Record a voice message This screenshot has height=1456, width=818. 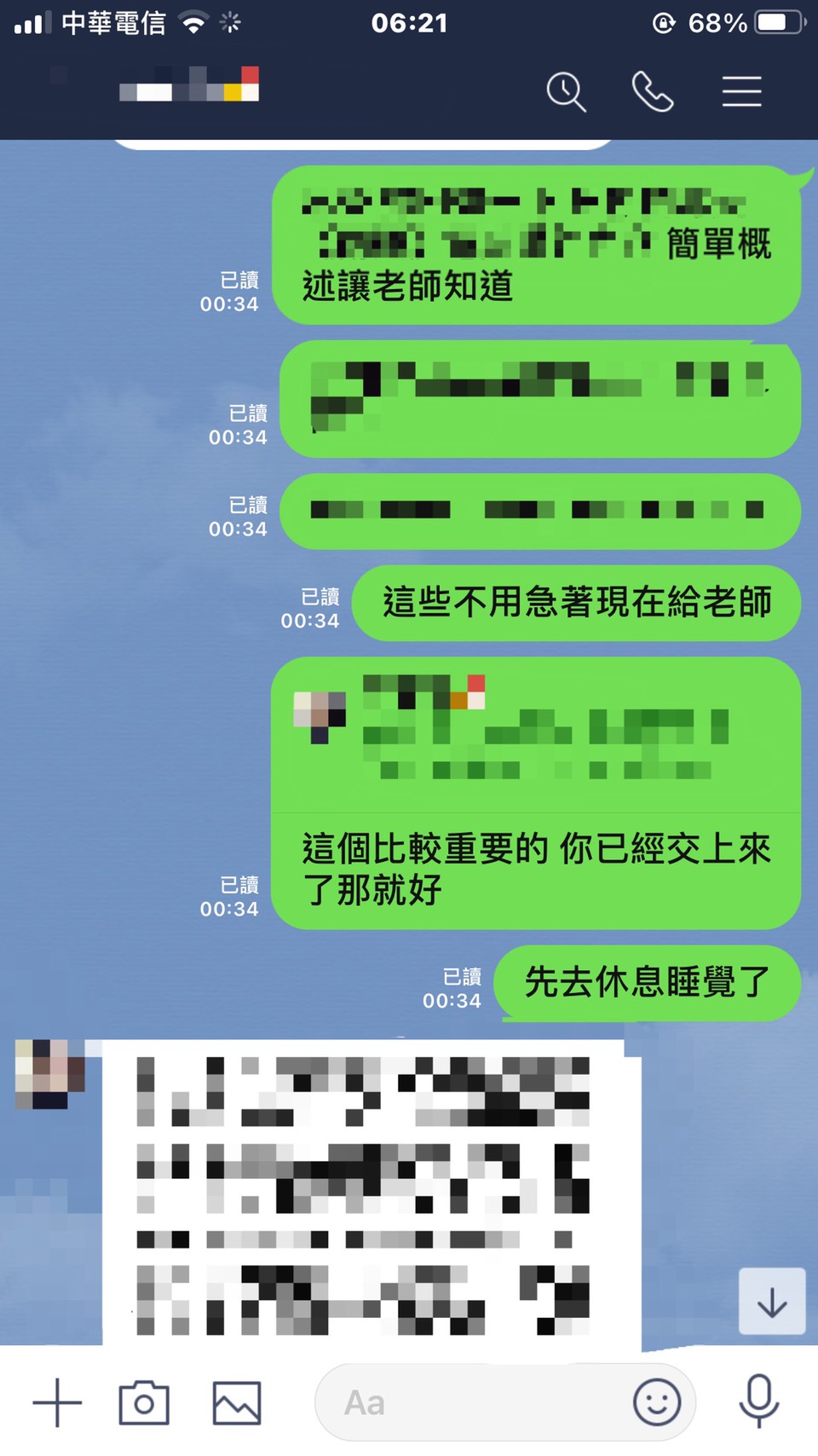point(758,1401)
